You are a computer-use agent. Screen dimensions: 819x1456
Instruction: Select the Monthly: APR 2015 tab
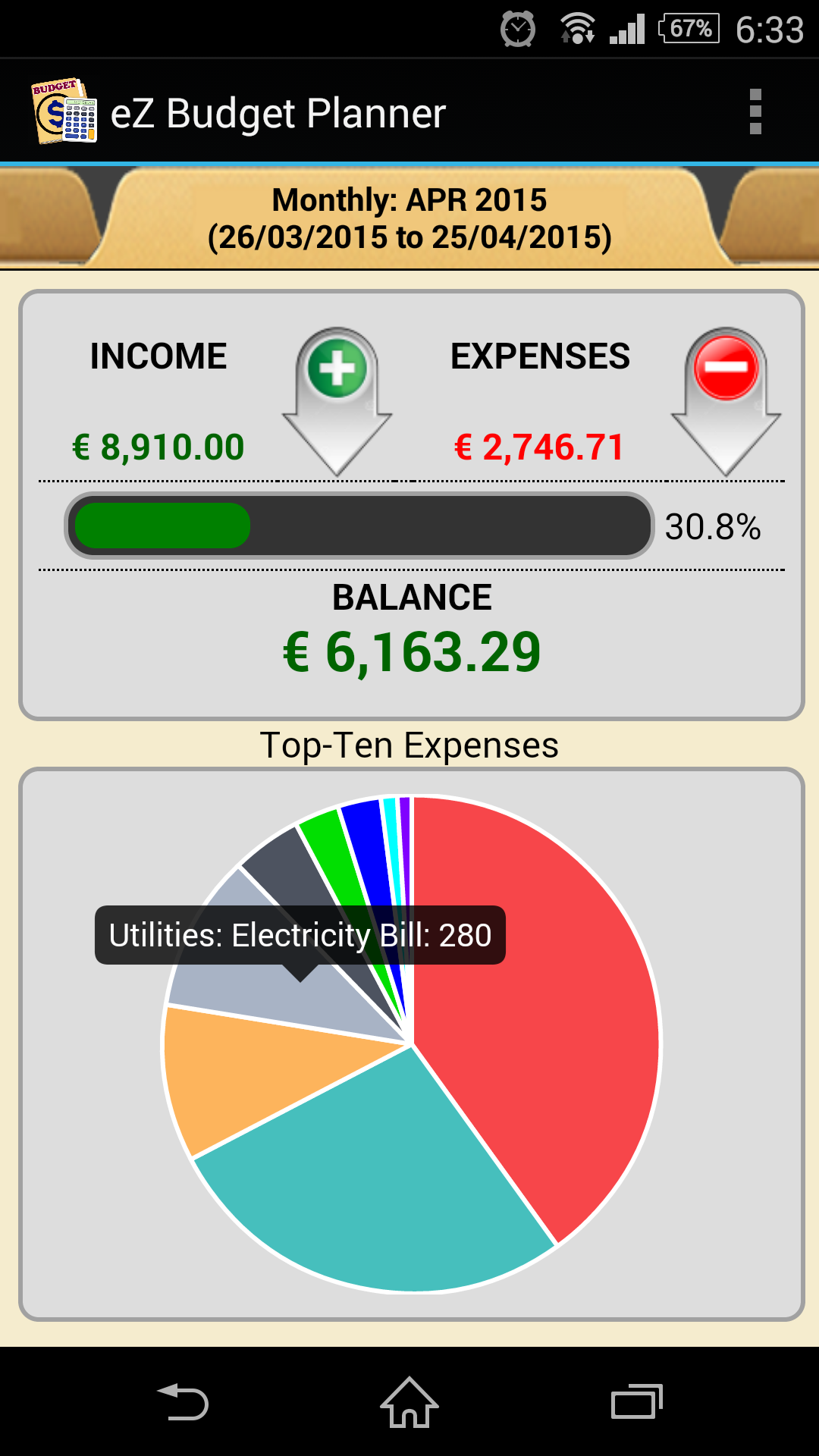point(409,218)
